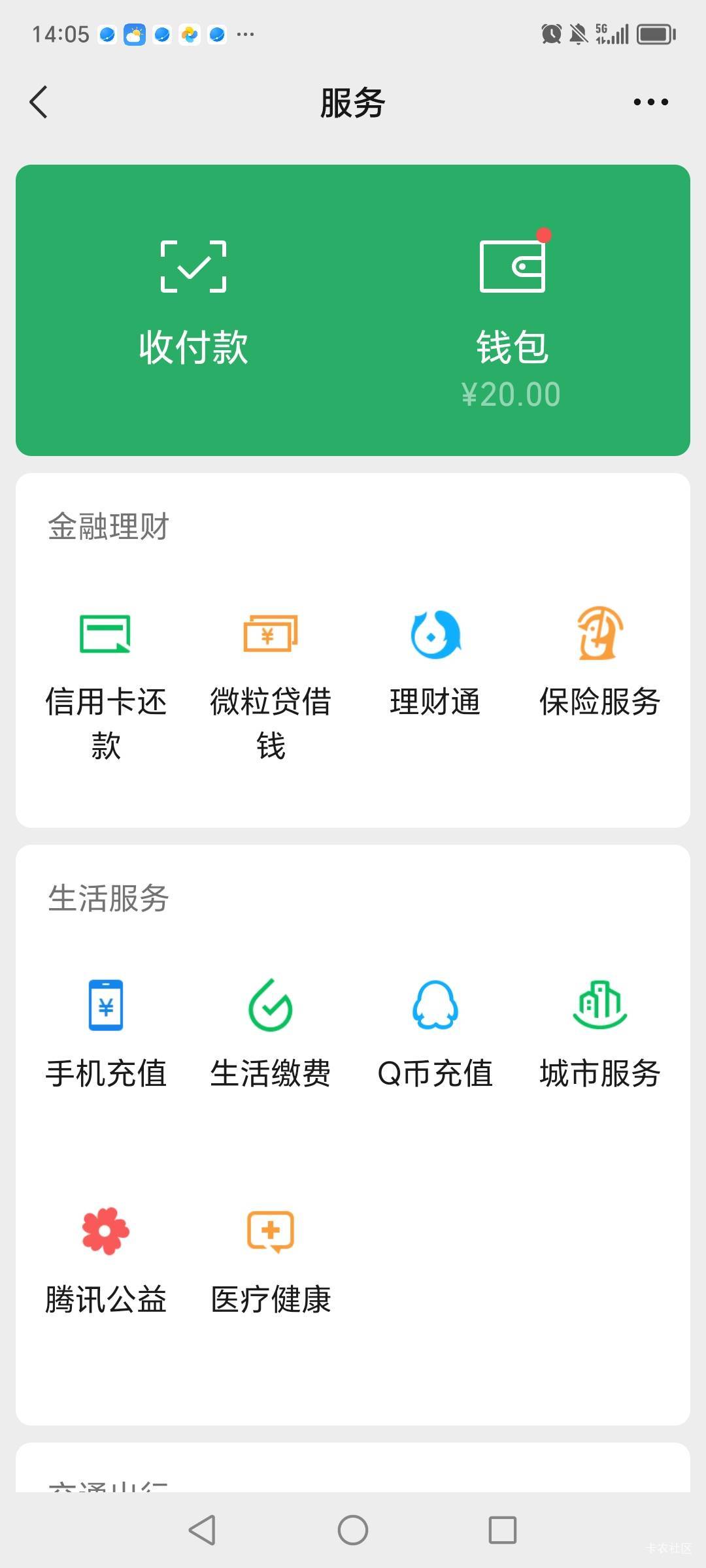Screen dimensions: 706x1568
Task: Open the three-dot more options menu
Action: click(x=650, y=102)
